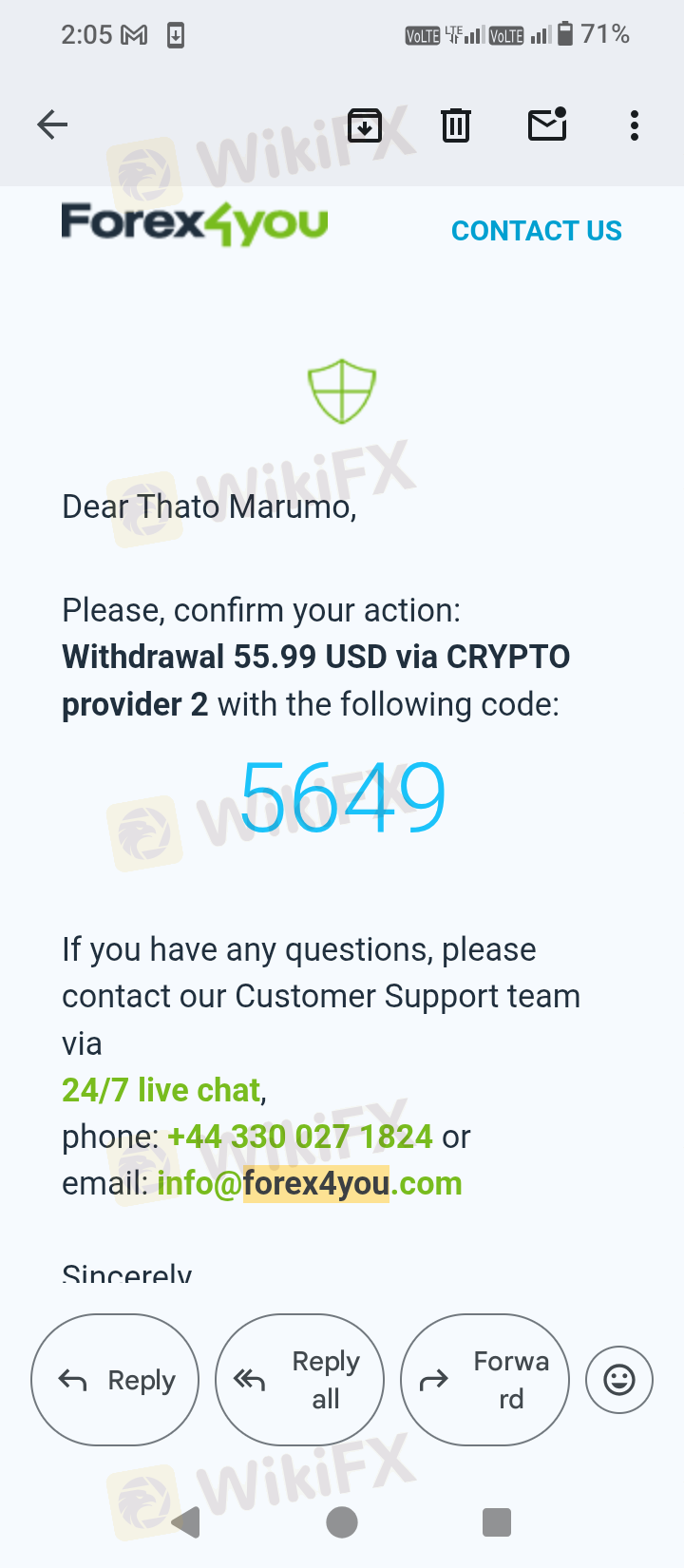Mark the email as unread
The image size is (684, 1568).
click(548, 124)
